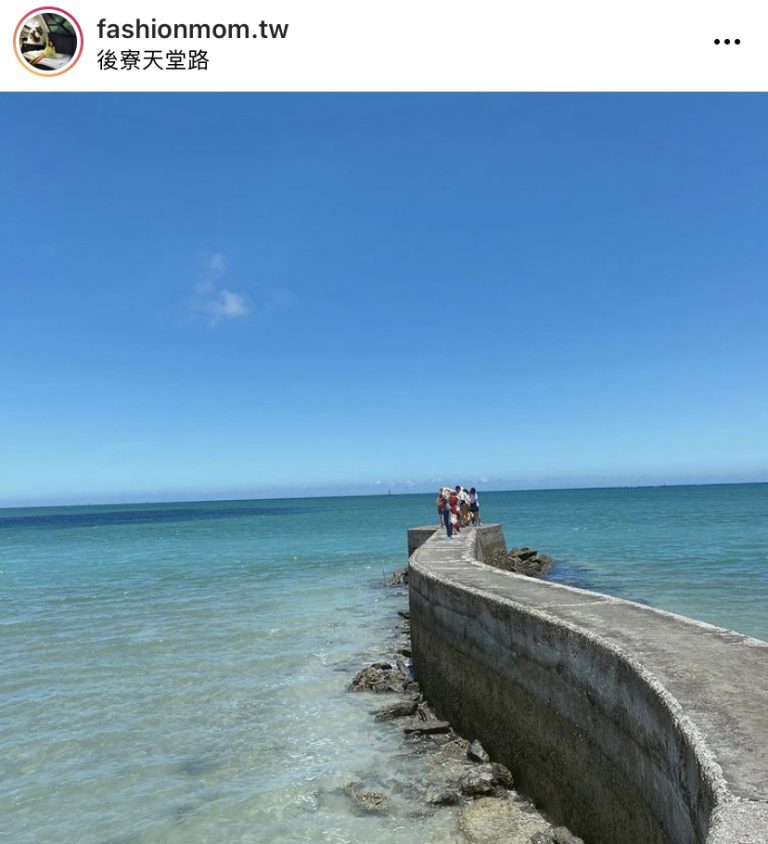Open the 後寮天堂路 location tag
Screen dimensions: 768x844
point(153,60)
